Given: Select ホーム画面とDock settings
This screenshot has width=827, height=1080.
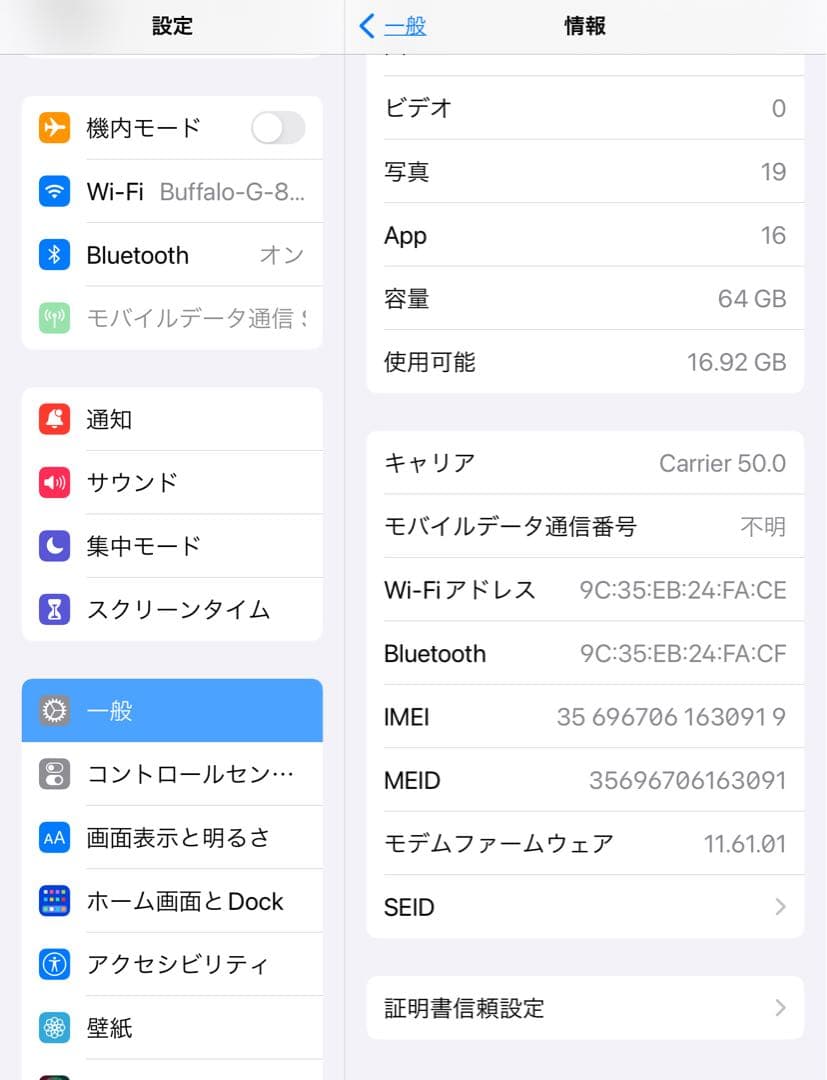Looking at the screenshot, I should tap(172, 900).
